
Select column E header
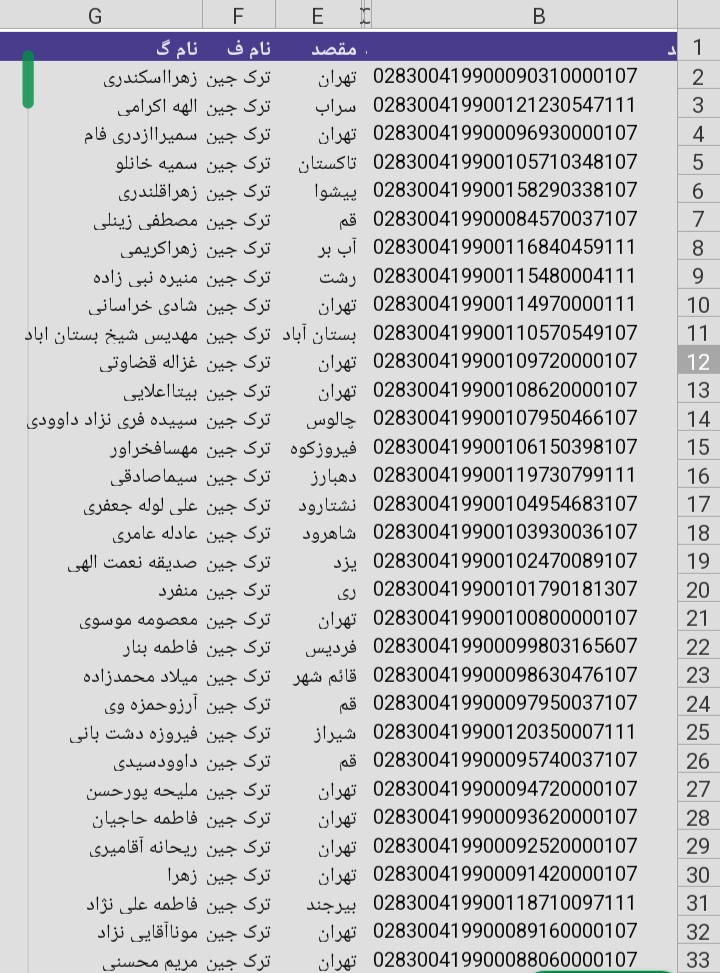click(317, 15)
